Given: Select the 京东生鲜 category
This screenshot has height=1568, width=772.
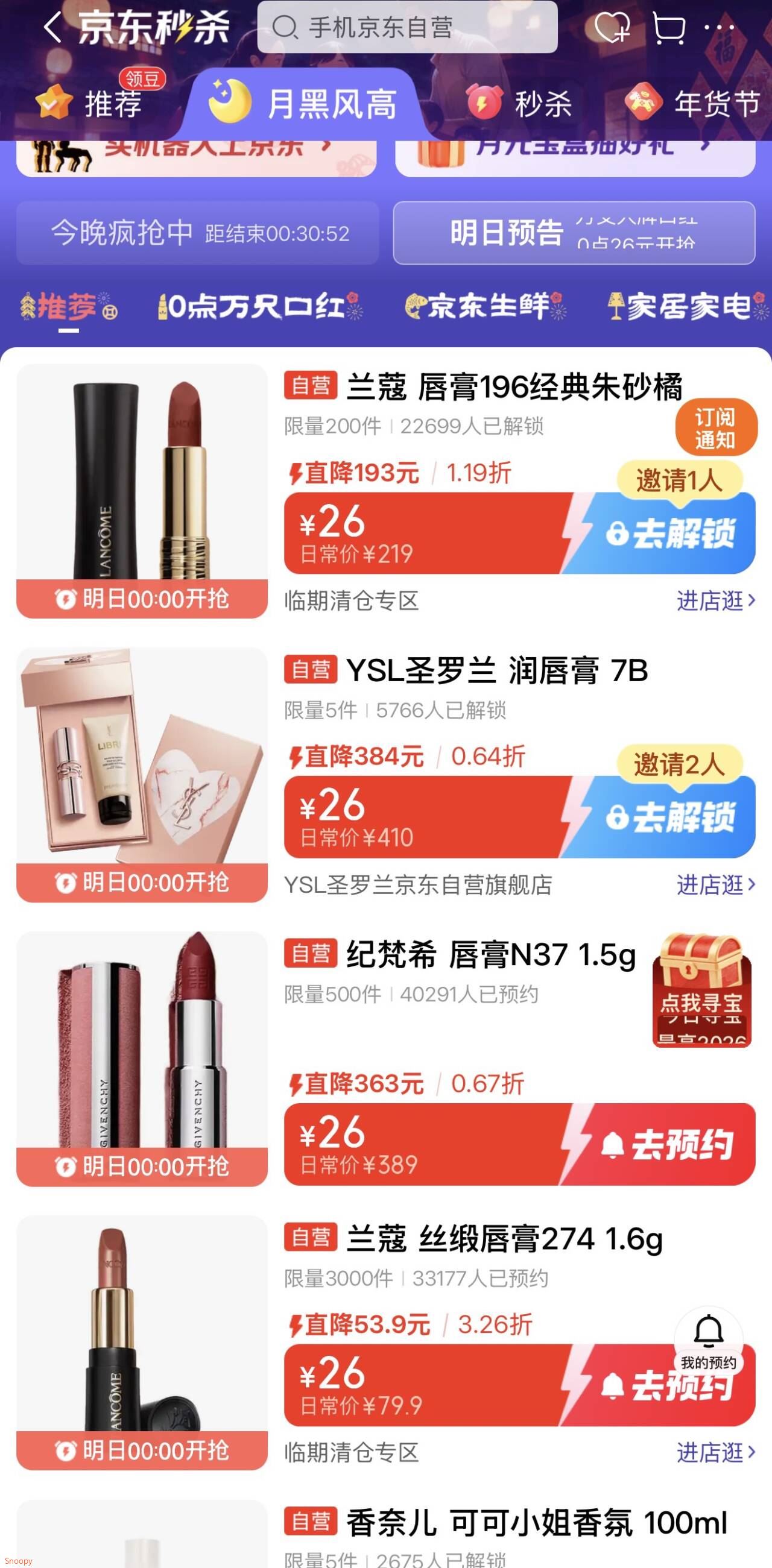Looking at the screenshot, I should pos(484,306).
